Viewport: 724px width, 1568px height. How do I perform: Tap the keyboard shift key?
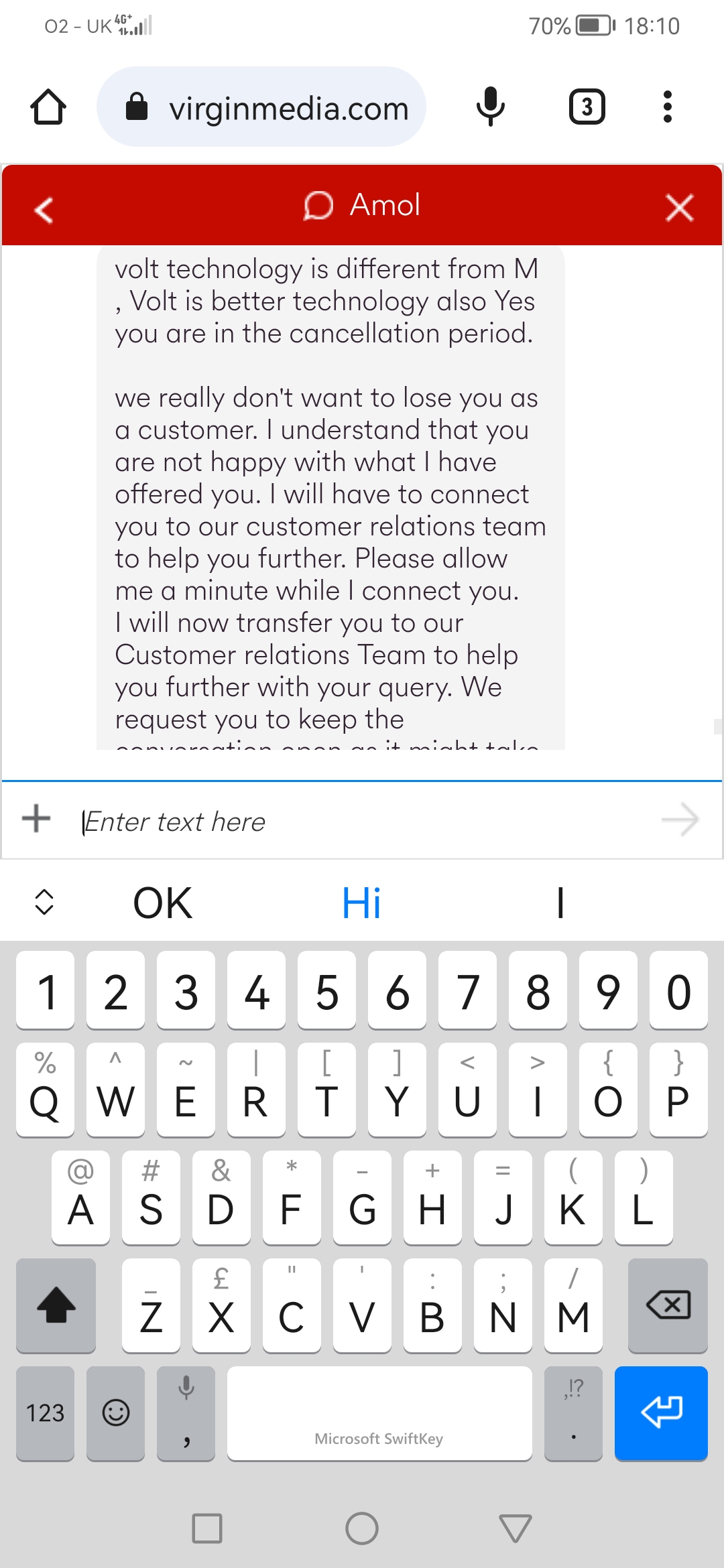click(x=56, y=1305)
